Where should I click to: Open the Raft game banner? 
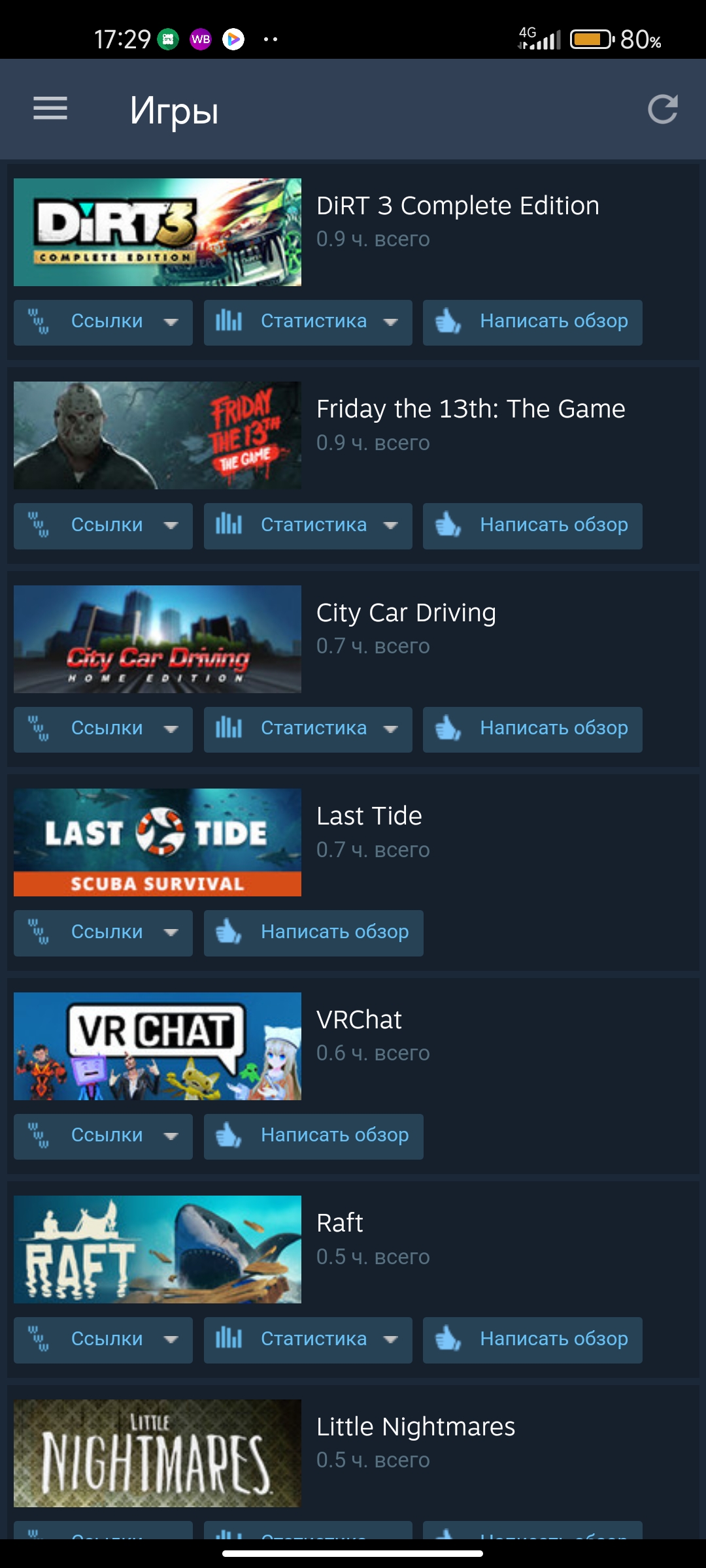pyautogui.click(x=158, y=1249)
